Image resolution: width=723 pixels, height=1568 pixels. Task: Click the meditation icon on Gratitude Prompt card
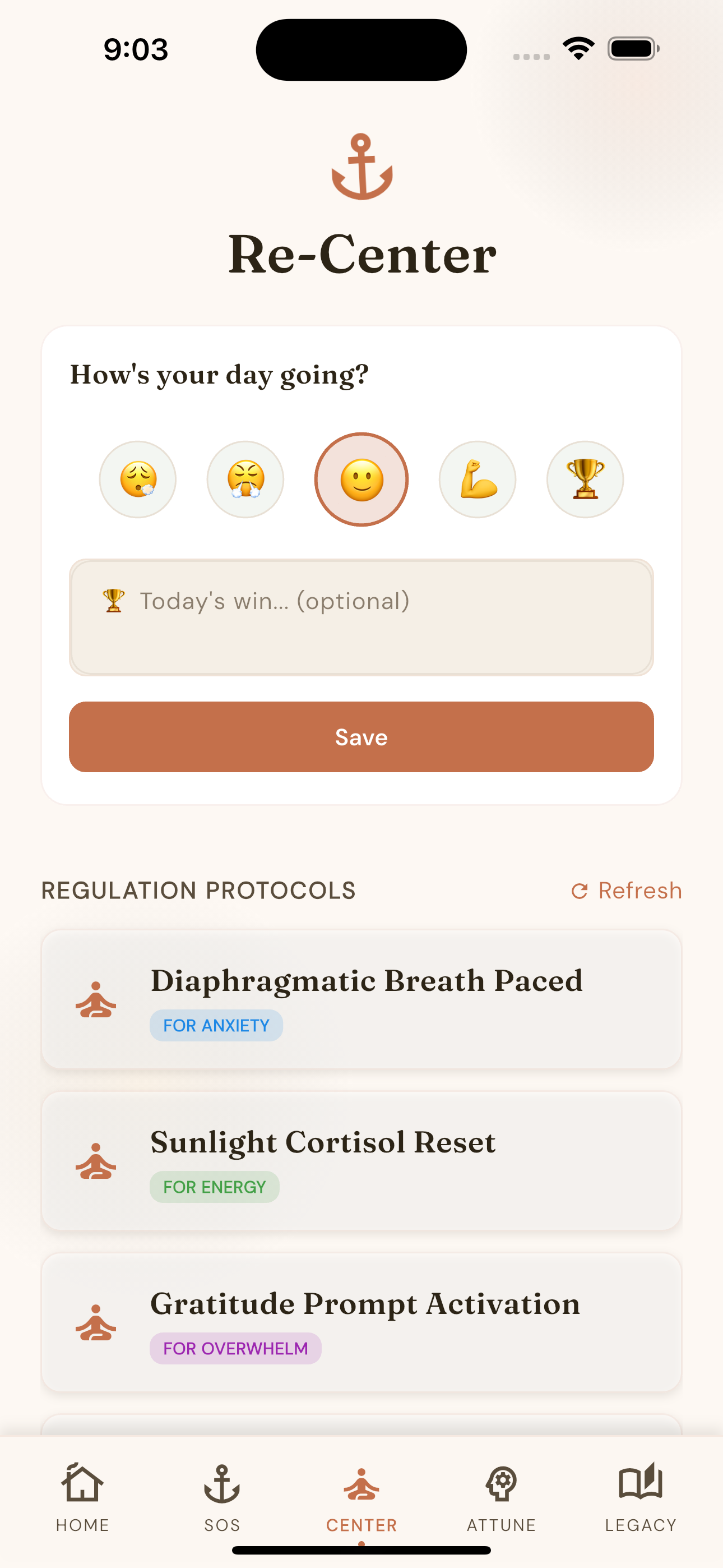[96, 1324]
